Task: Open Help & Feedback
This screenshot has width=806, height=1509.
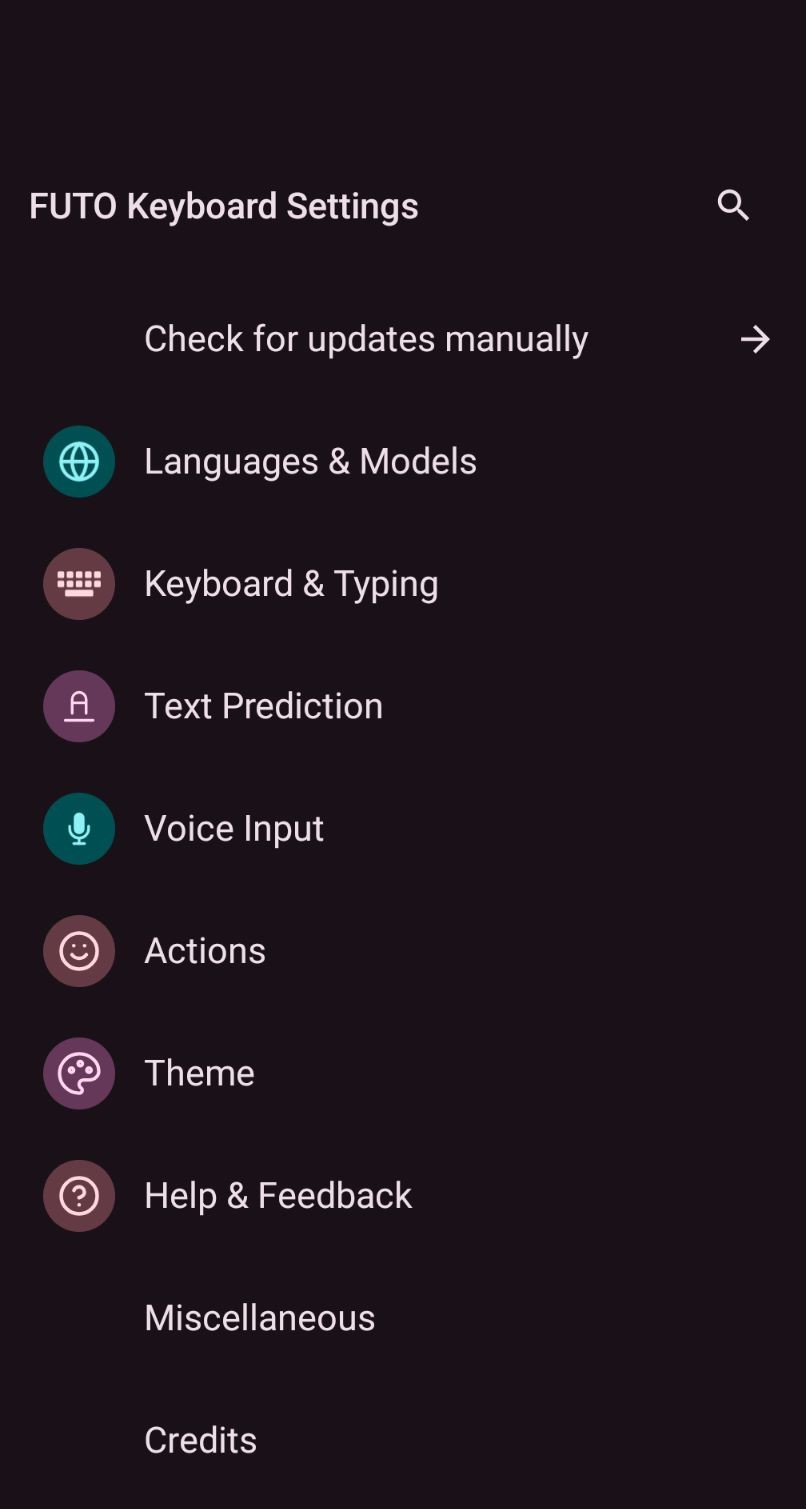Action: point(278,1194)
